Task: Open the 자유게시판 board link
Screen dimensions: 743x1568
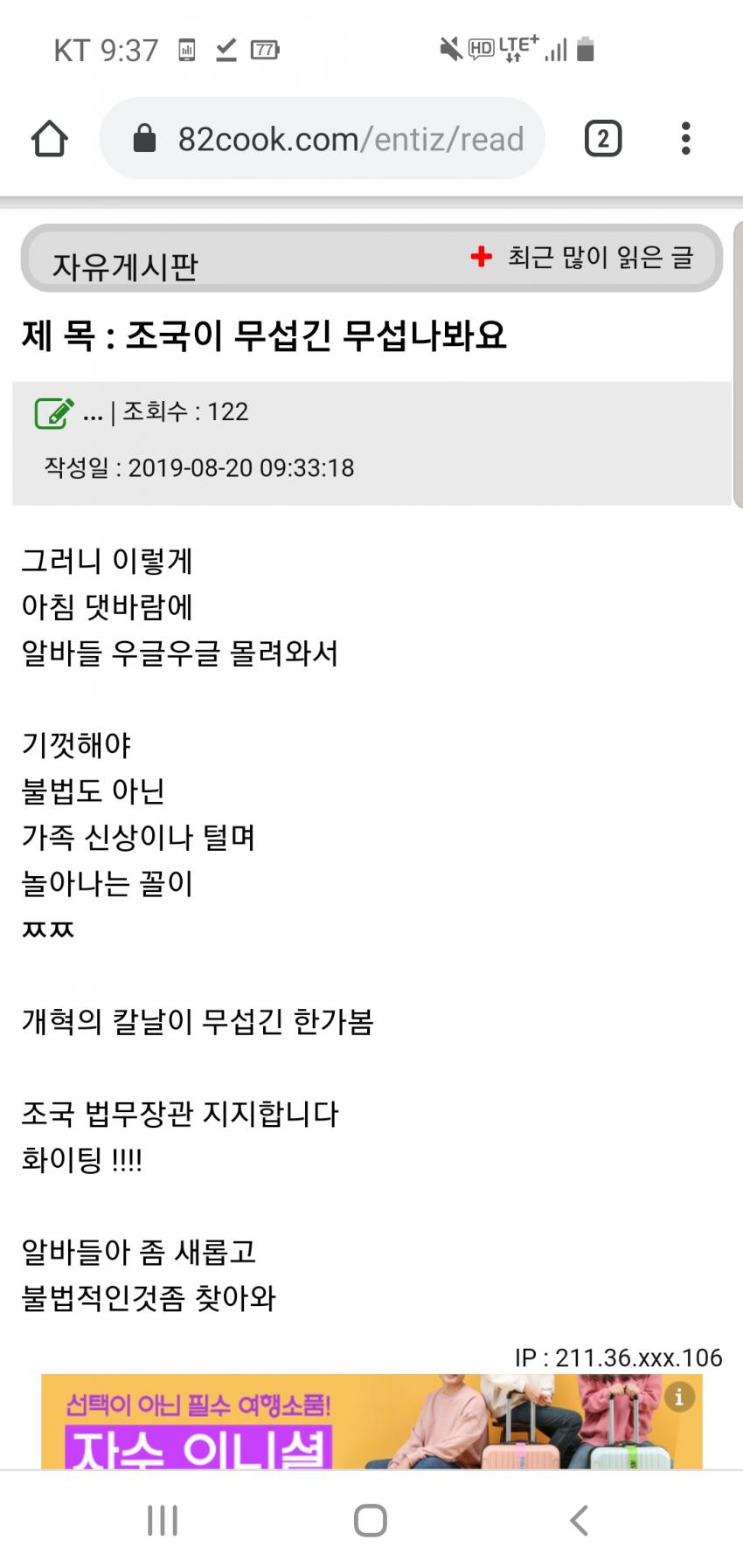Action: (125, 266)
